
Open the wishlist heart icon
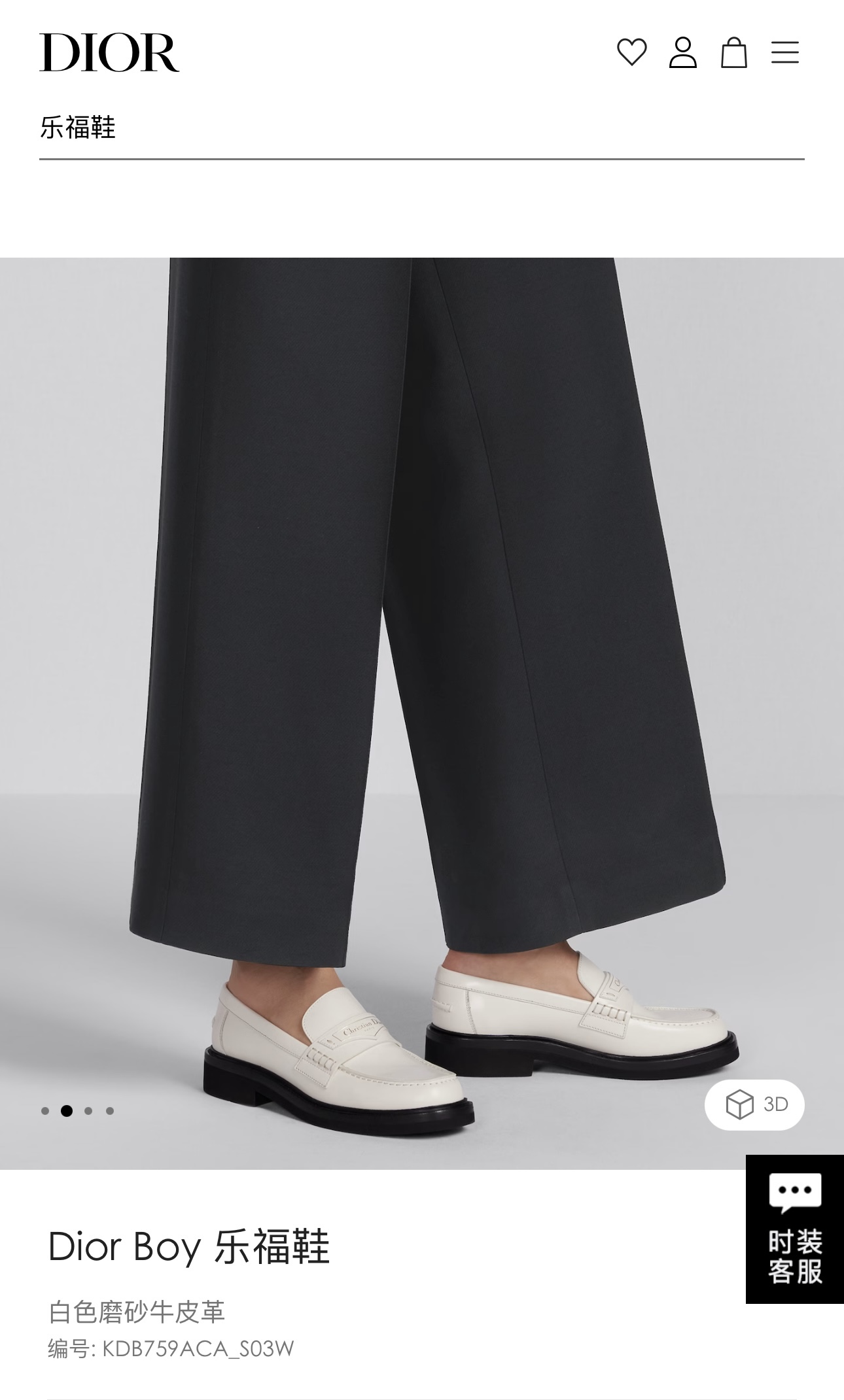click(631, 52)
